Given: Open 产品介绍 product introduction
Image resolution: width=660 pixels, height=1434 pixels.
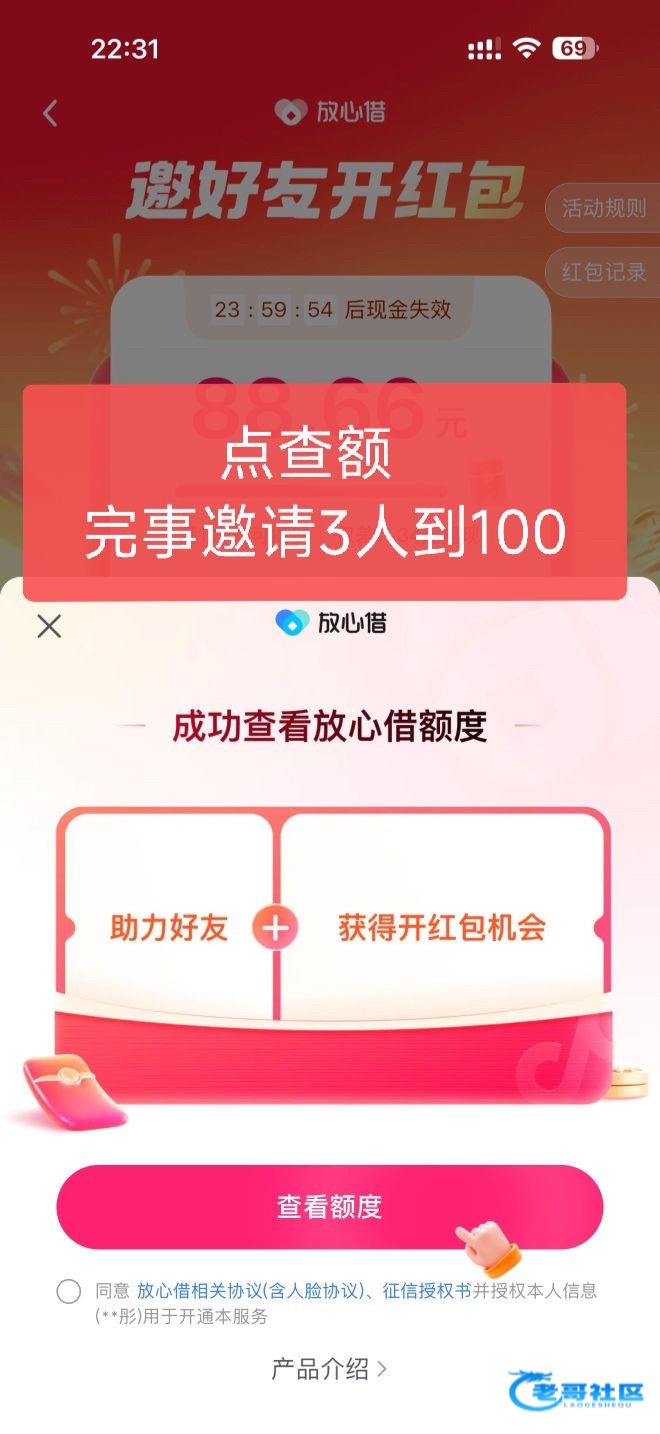Looking at the screenshot, I should coord(328,1369).
